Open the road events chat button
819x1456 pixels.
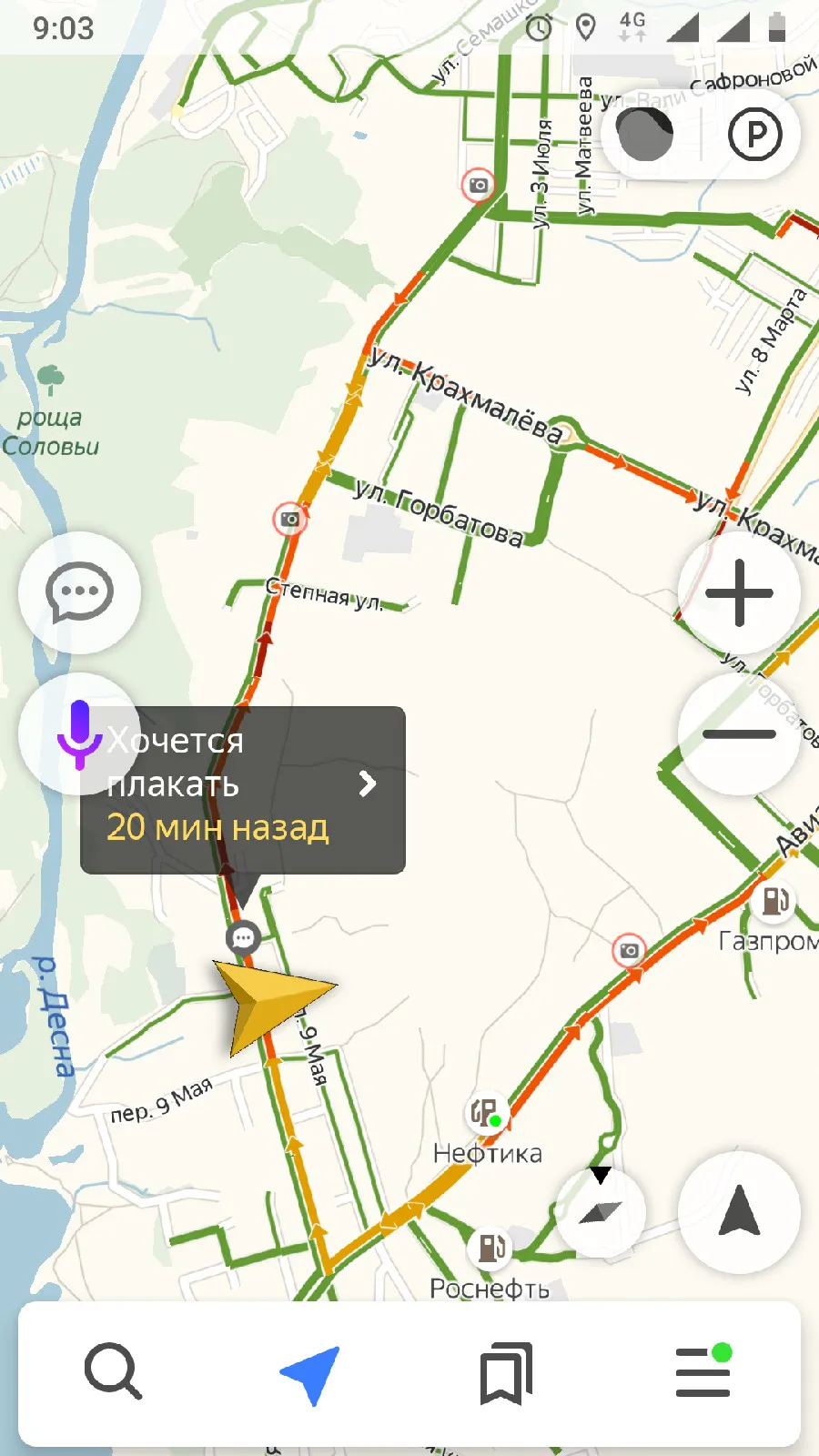click(79, 592)
